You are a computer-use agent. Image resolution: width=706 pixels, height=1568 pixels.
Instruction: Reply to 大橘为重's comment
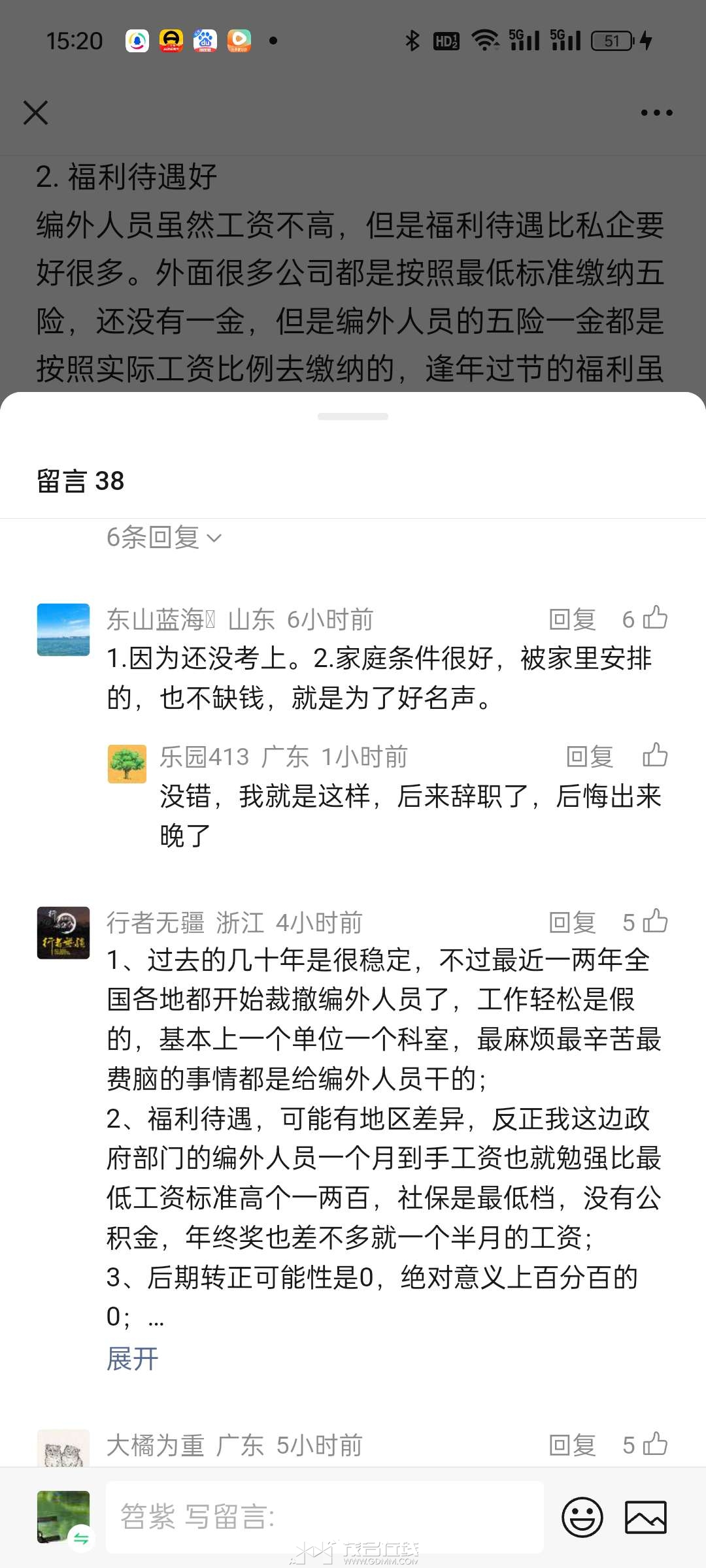(x=572, y=1445)
